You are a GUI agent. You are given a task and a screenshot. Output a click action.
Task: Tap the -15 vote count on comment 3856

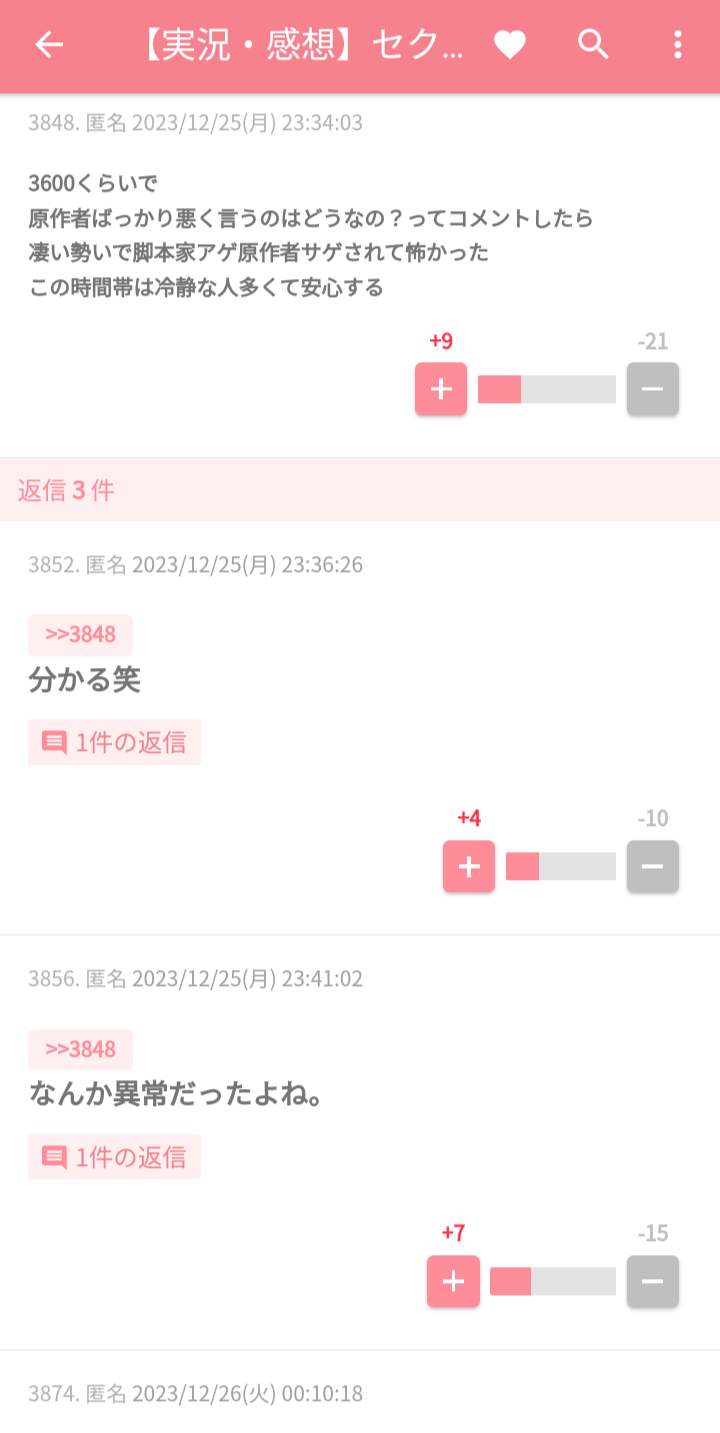[652, 1232]
